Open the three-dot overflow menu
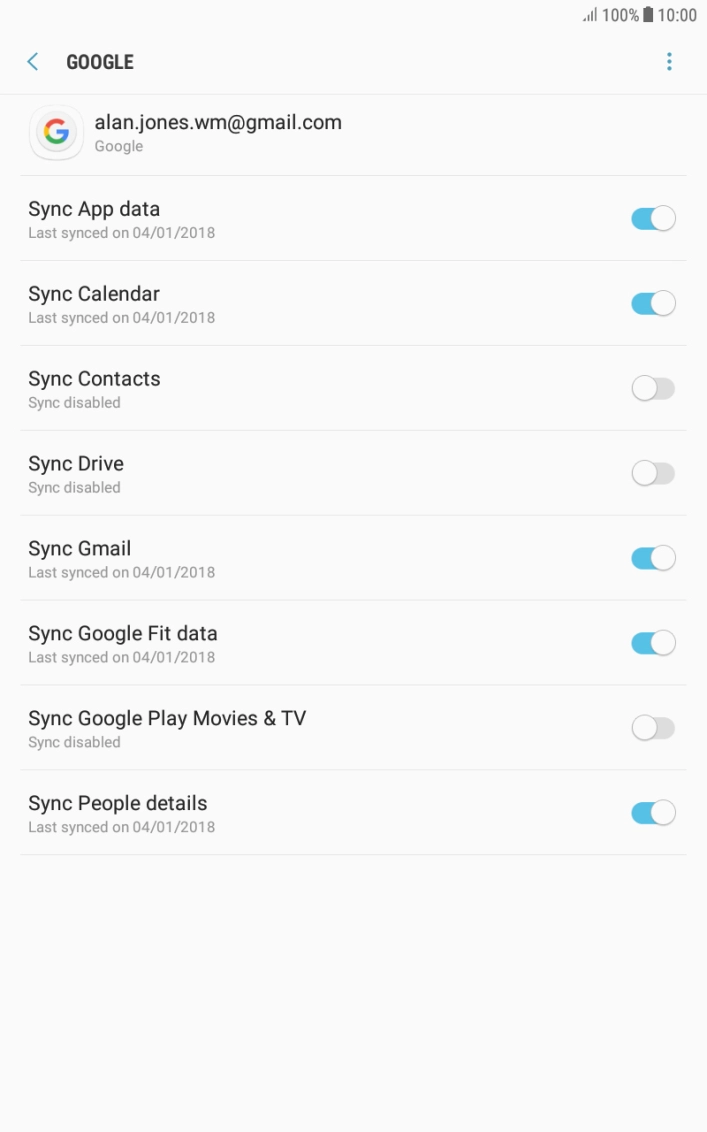The height and width of the screenshot is (1132, 707). point(669,62)
